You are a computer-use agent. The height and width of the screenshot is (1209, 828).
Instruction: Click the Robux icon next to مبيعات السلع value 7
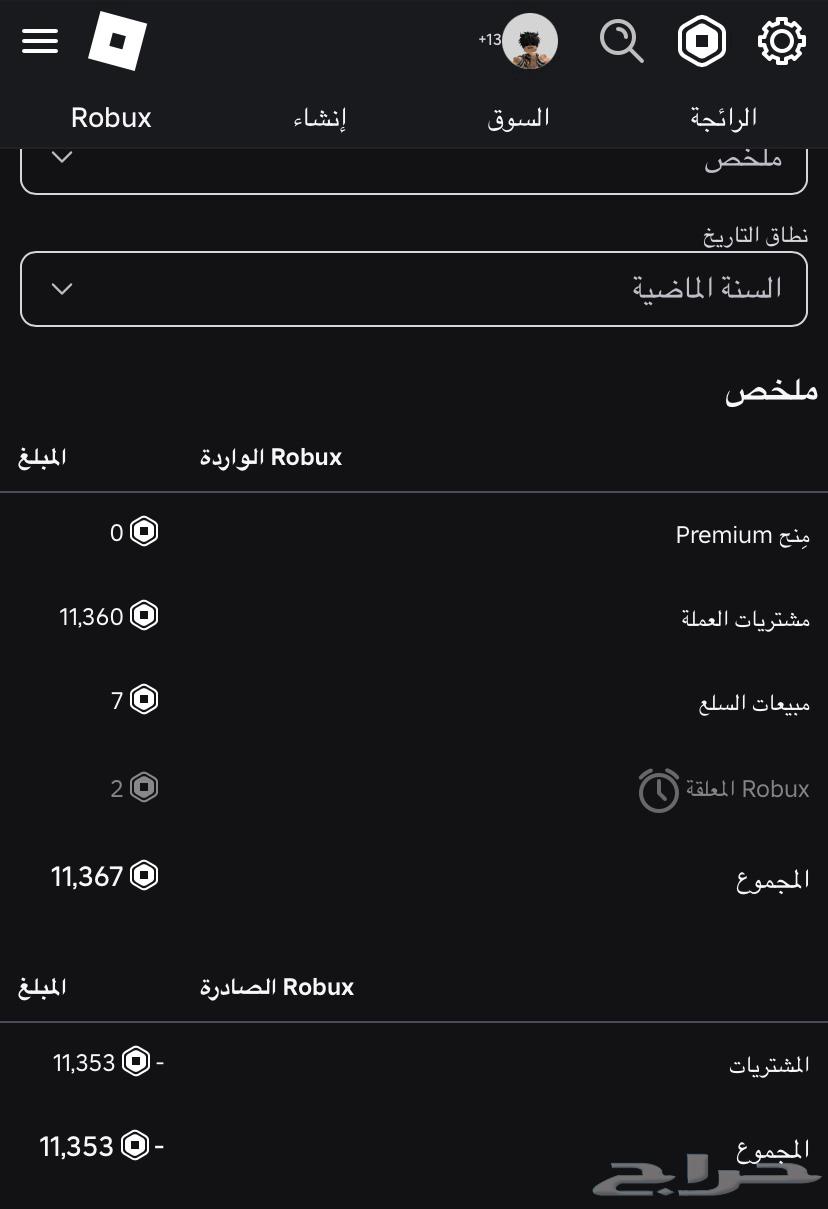point(143,699)
